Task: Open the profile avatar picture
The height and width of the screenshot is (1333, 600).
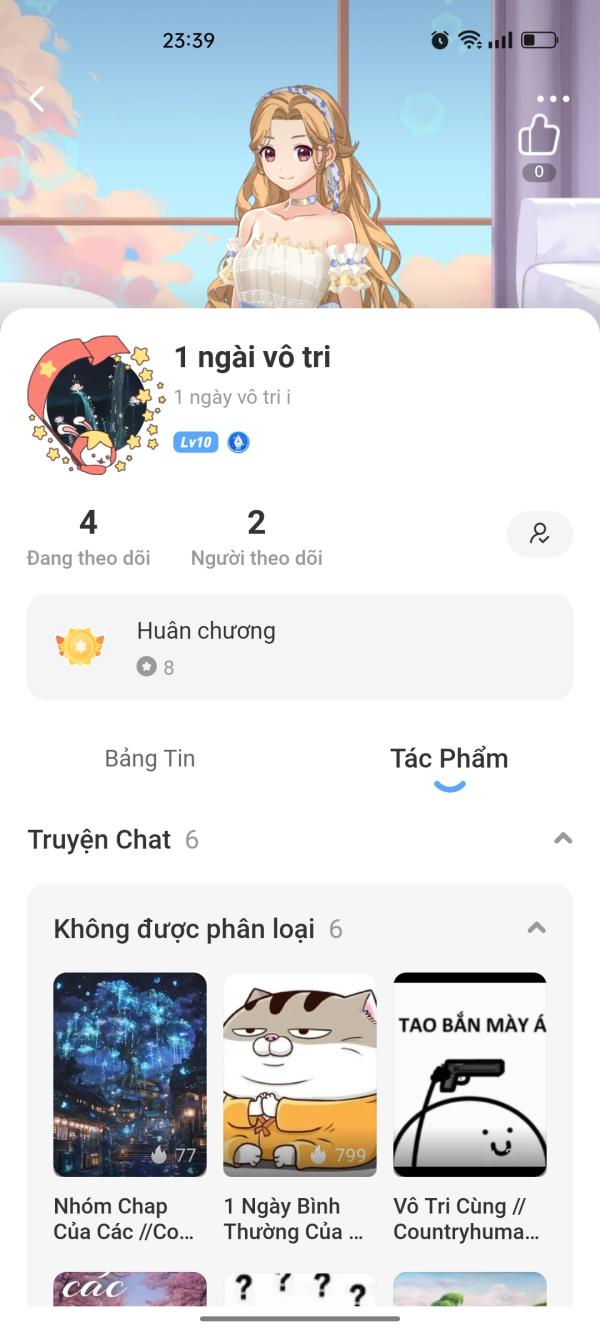Action: pos(94,405)
